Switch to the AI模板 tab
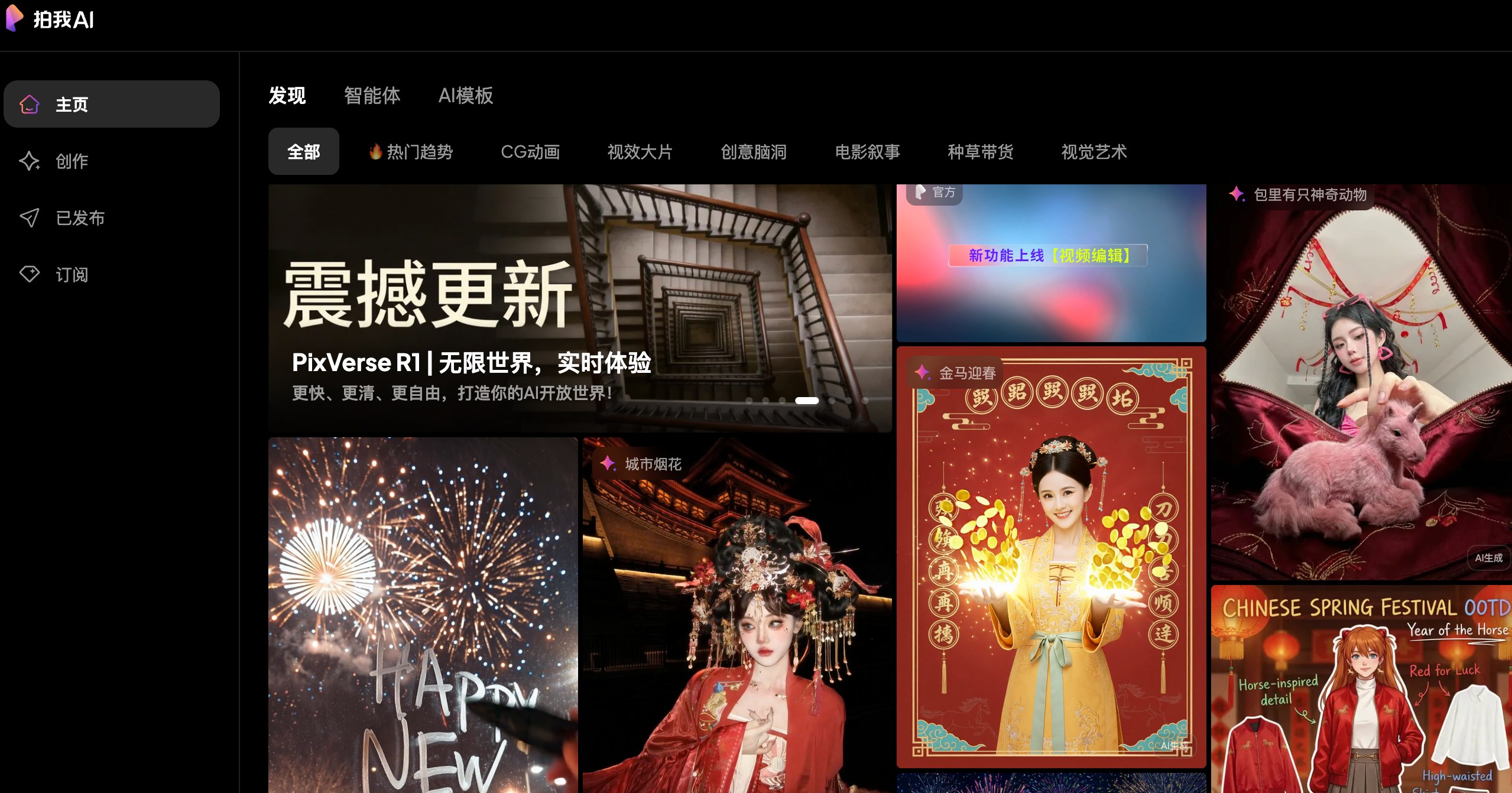Image resolution: width=1512 pixels, height=793 pixels. 465,96
